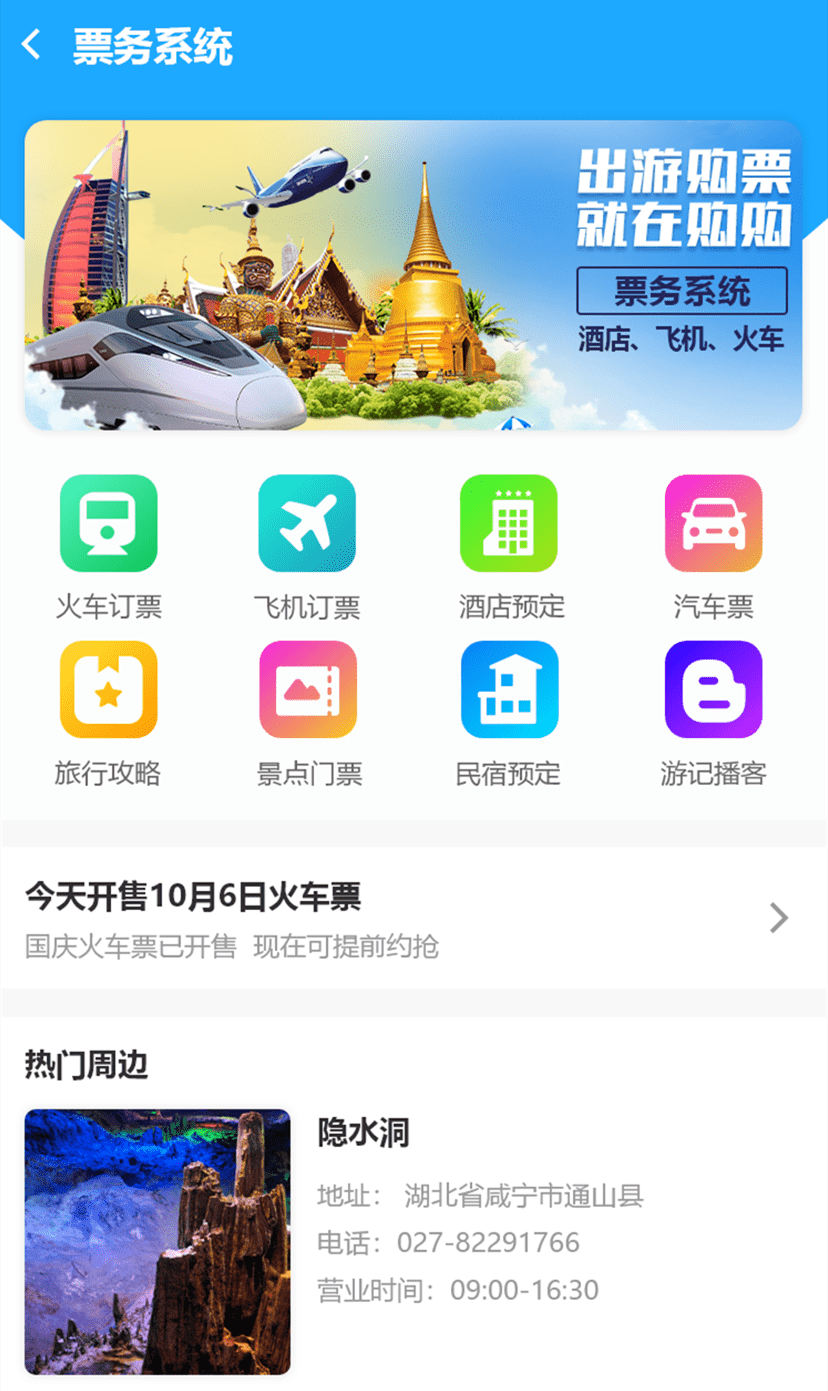Open 酒店预定 hotel reservation
This screenshot has width=828, height=1391.
509,524
